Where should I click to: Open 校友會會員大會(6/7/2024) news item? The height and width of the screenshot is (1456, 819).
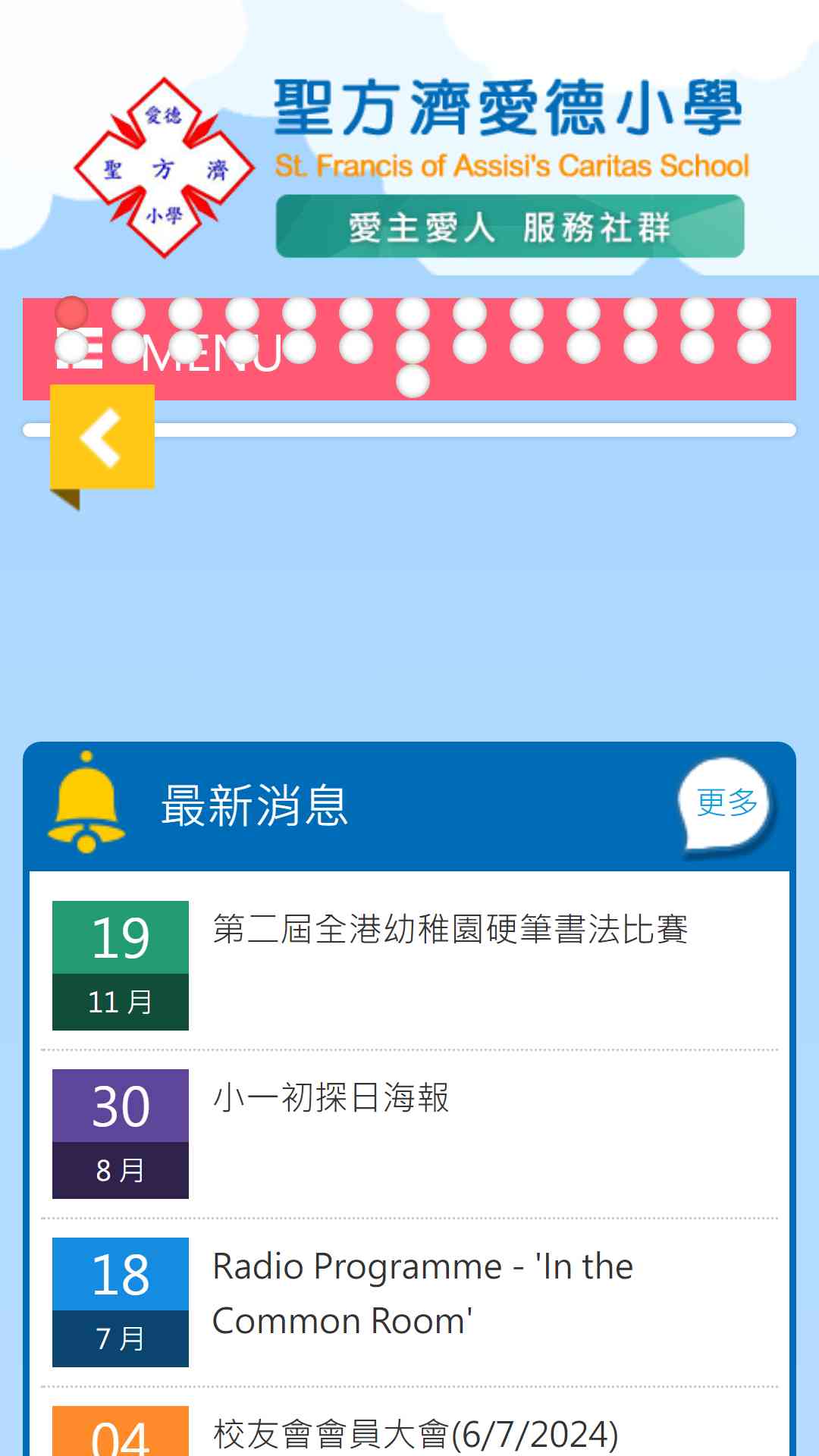(x=416, y=1434)
